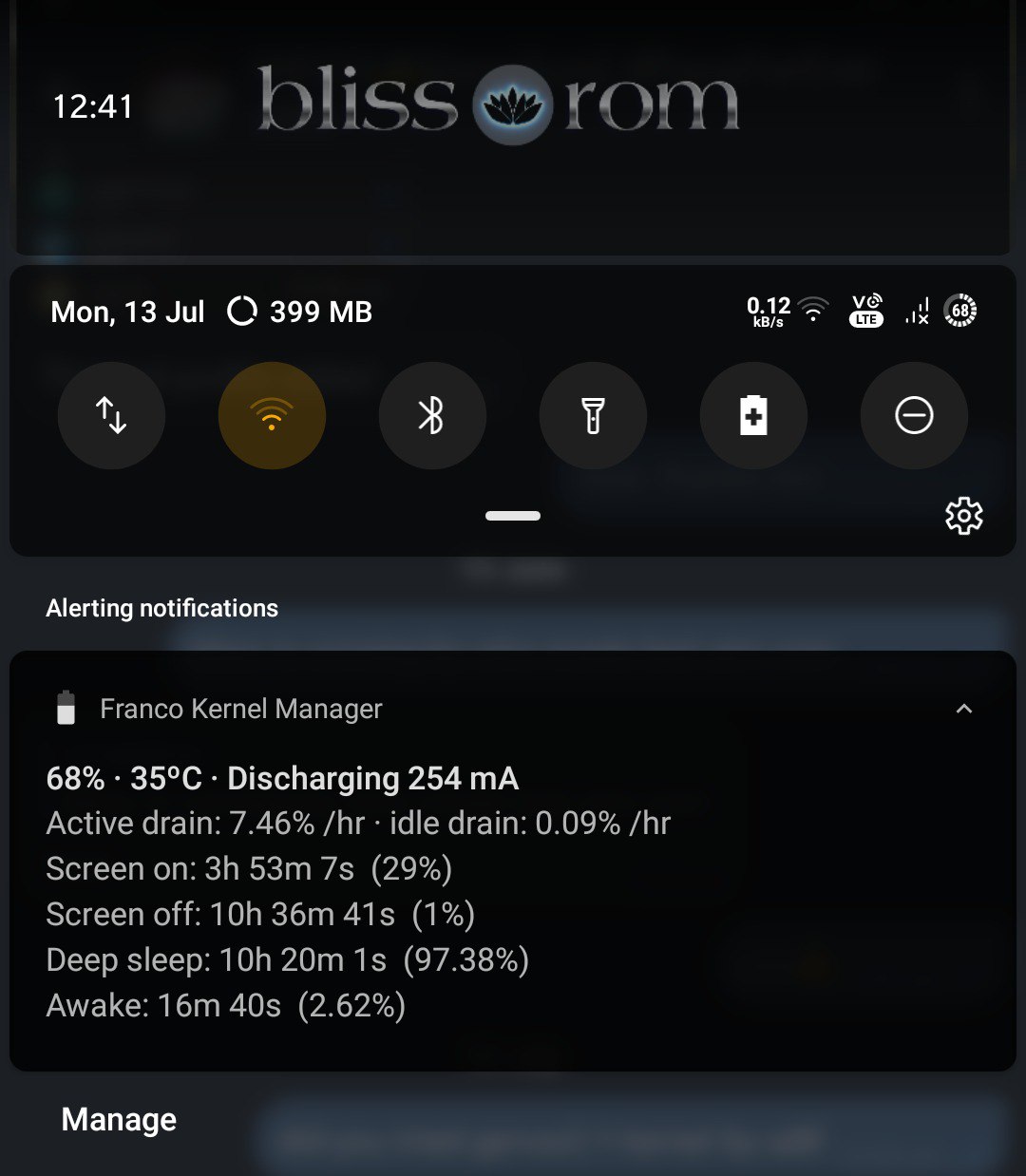Enable the Bluetooth tile
Screen dimensions: 1026x1176
tap(432, 415)
